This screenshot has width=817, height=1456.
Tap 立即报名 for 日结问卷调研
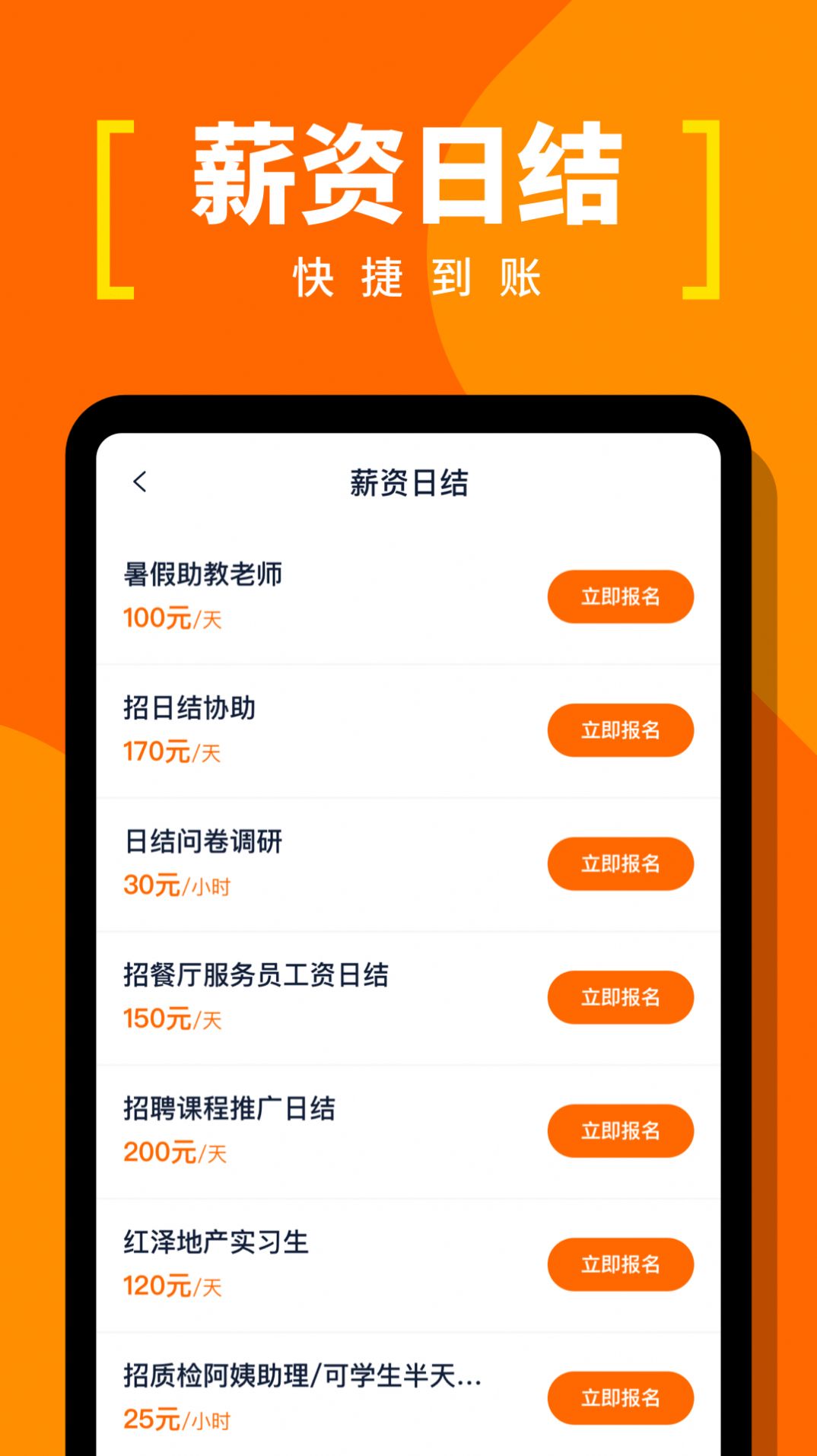620,863
